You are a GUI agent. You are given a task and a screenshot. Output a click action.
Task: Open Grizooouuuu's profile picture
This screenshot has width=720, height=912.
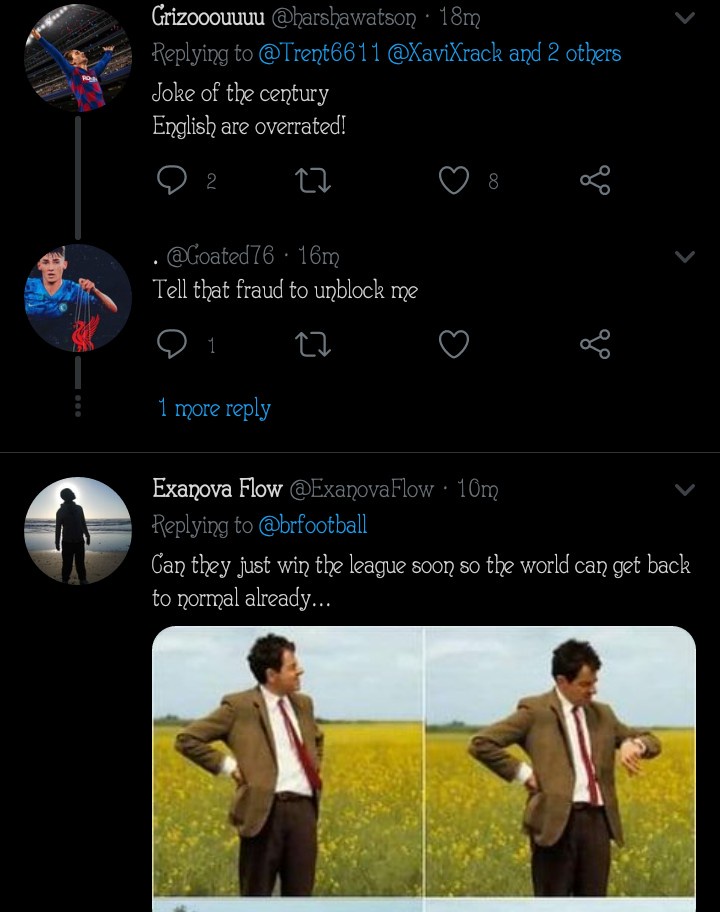[x=77, y=58]
